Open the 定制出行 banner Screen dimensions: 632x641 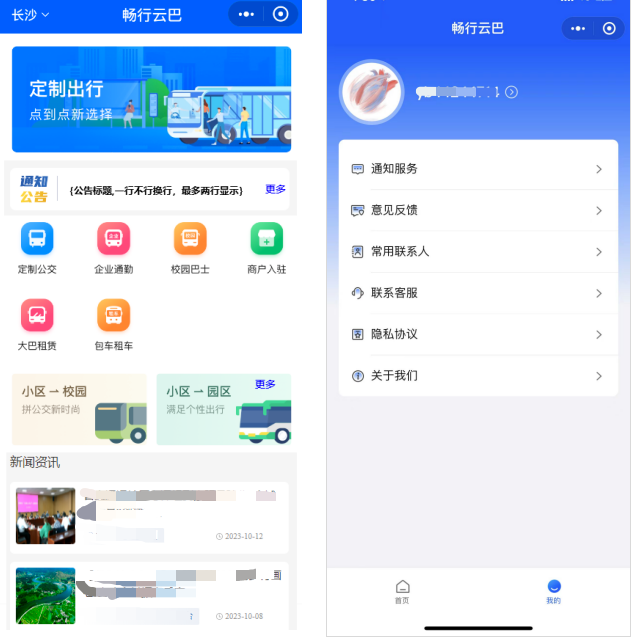[151, 99]
